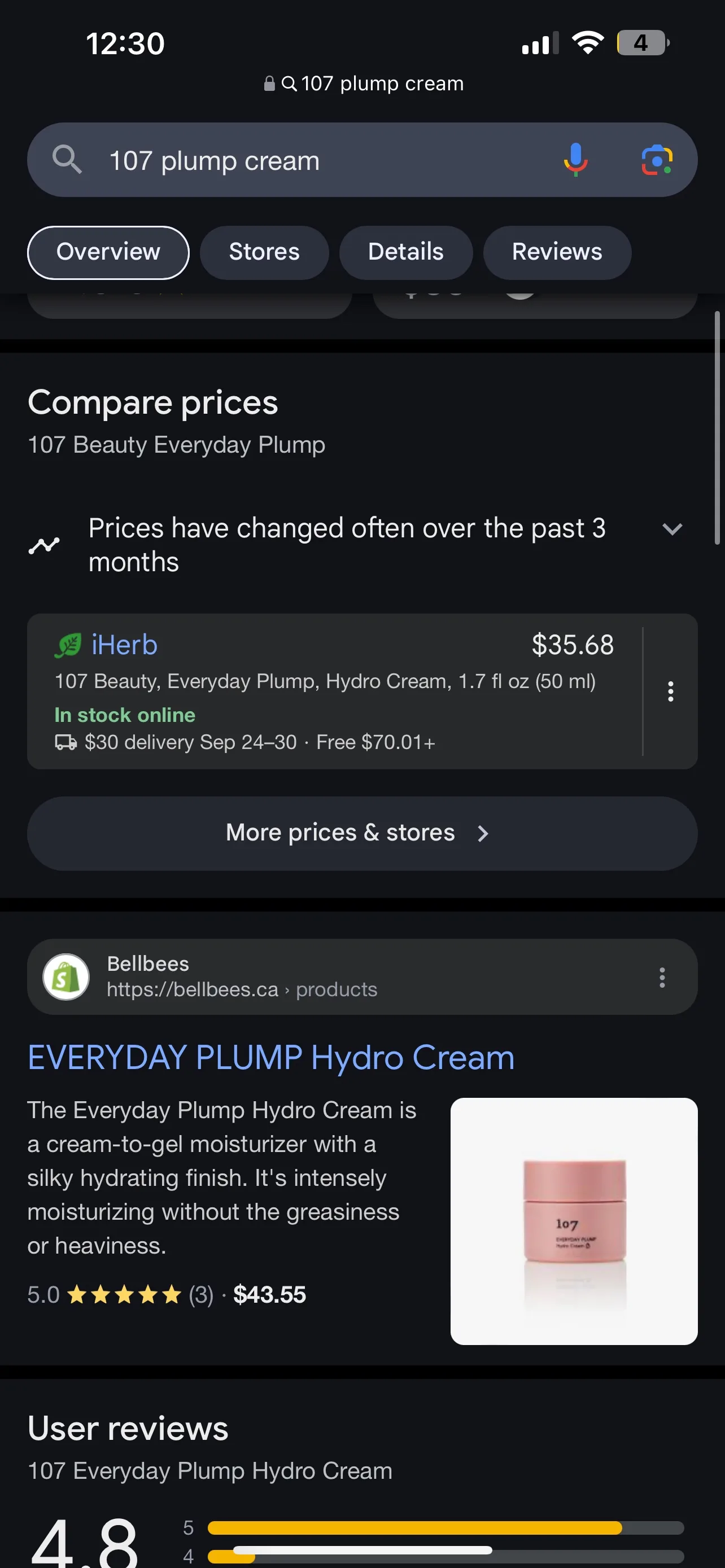The image size is (725, 1568).
Task: Switch to the Reviews tab
Action: 556,252
